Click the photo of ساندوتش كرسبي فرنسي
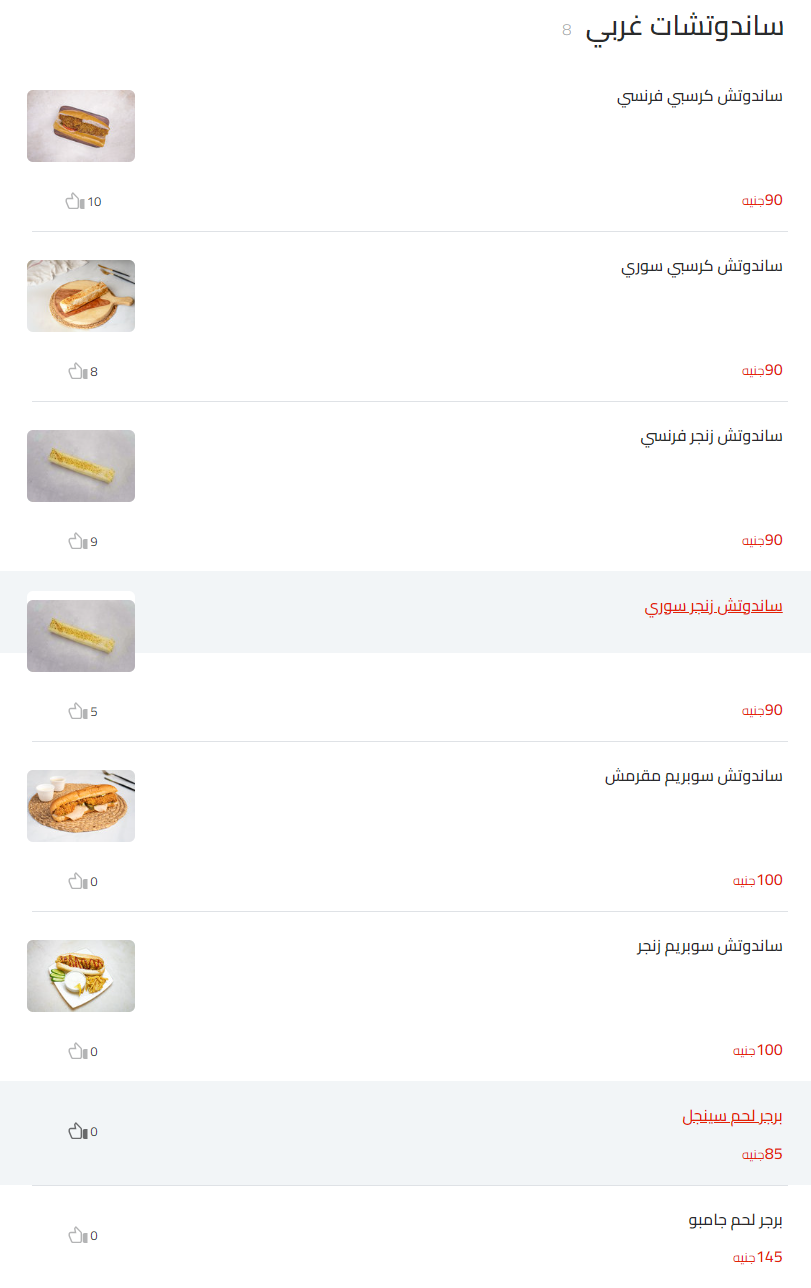 (80, 126)
